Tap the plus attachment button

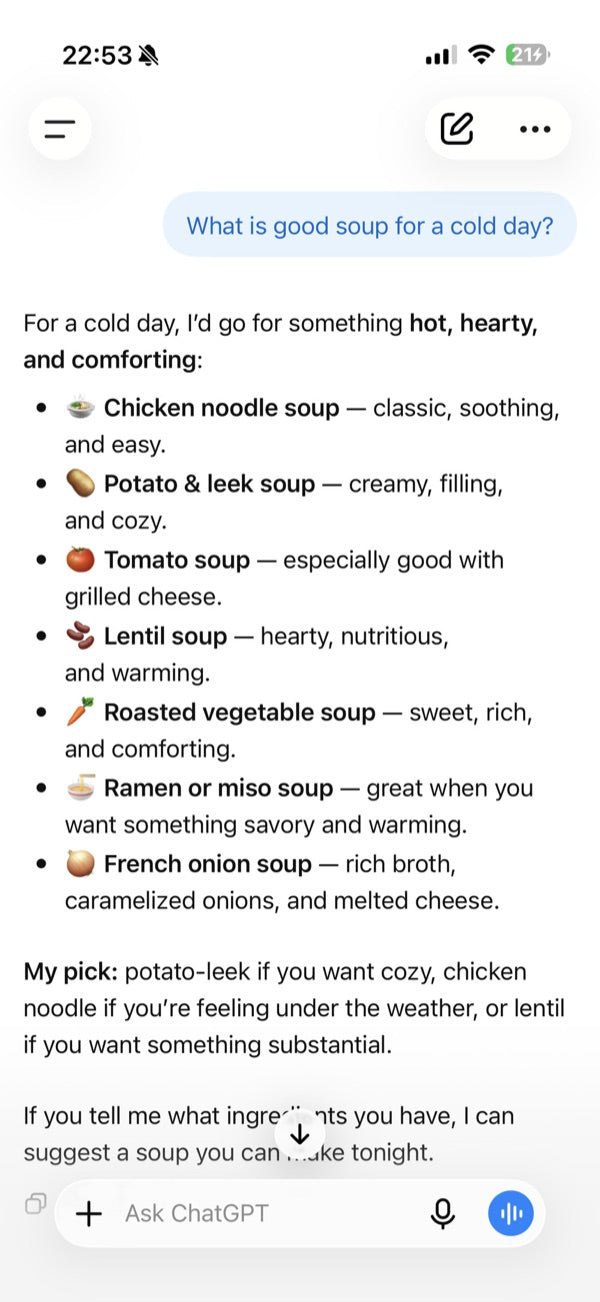89,1213
